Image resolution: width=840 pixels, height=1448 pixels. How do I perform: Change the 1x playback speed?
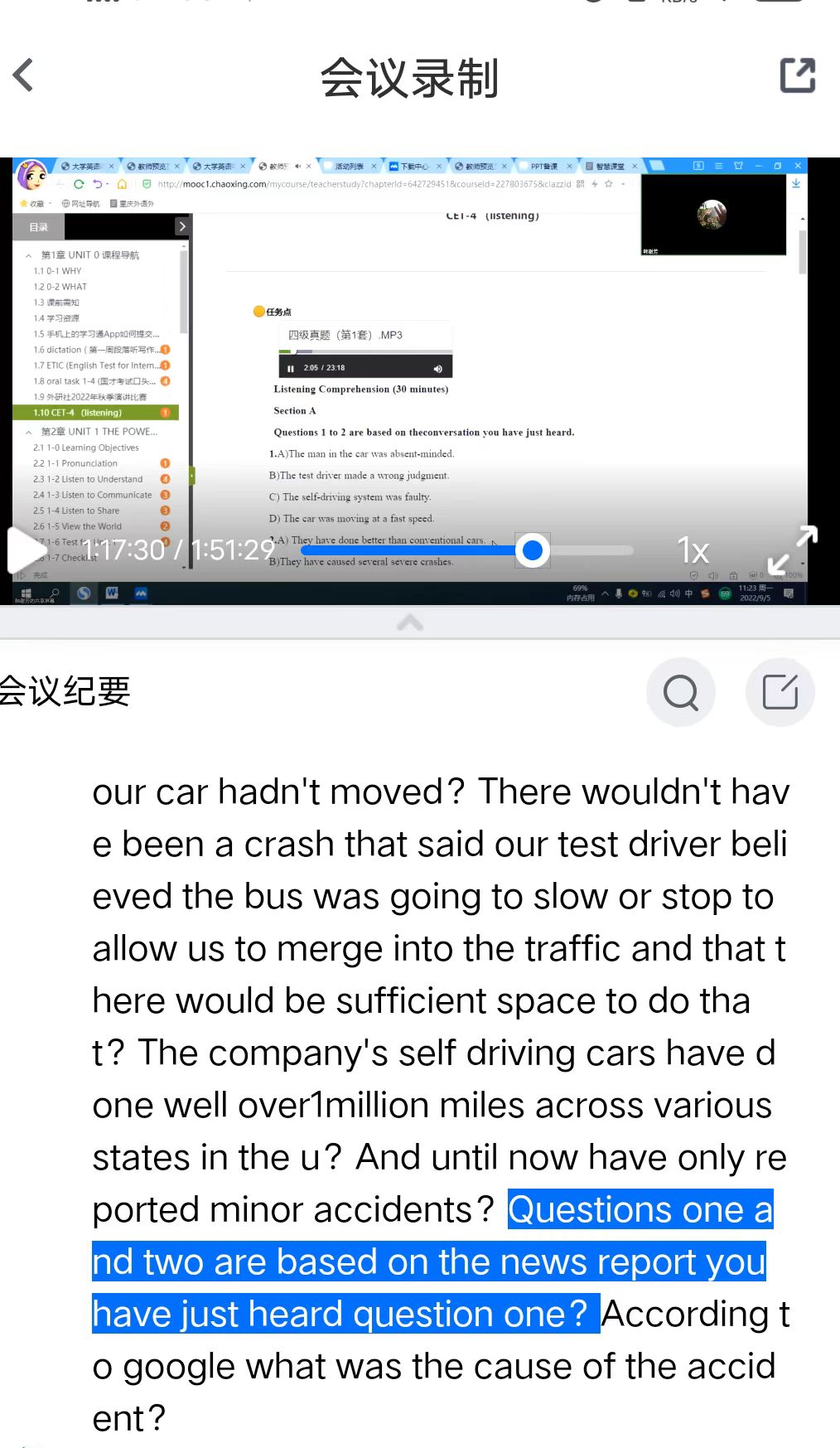point(693,550)
